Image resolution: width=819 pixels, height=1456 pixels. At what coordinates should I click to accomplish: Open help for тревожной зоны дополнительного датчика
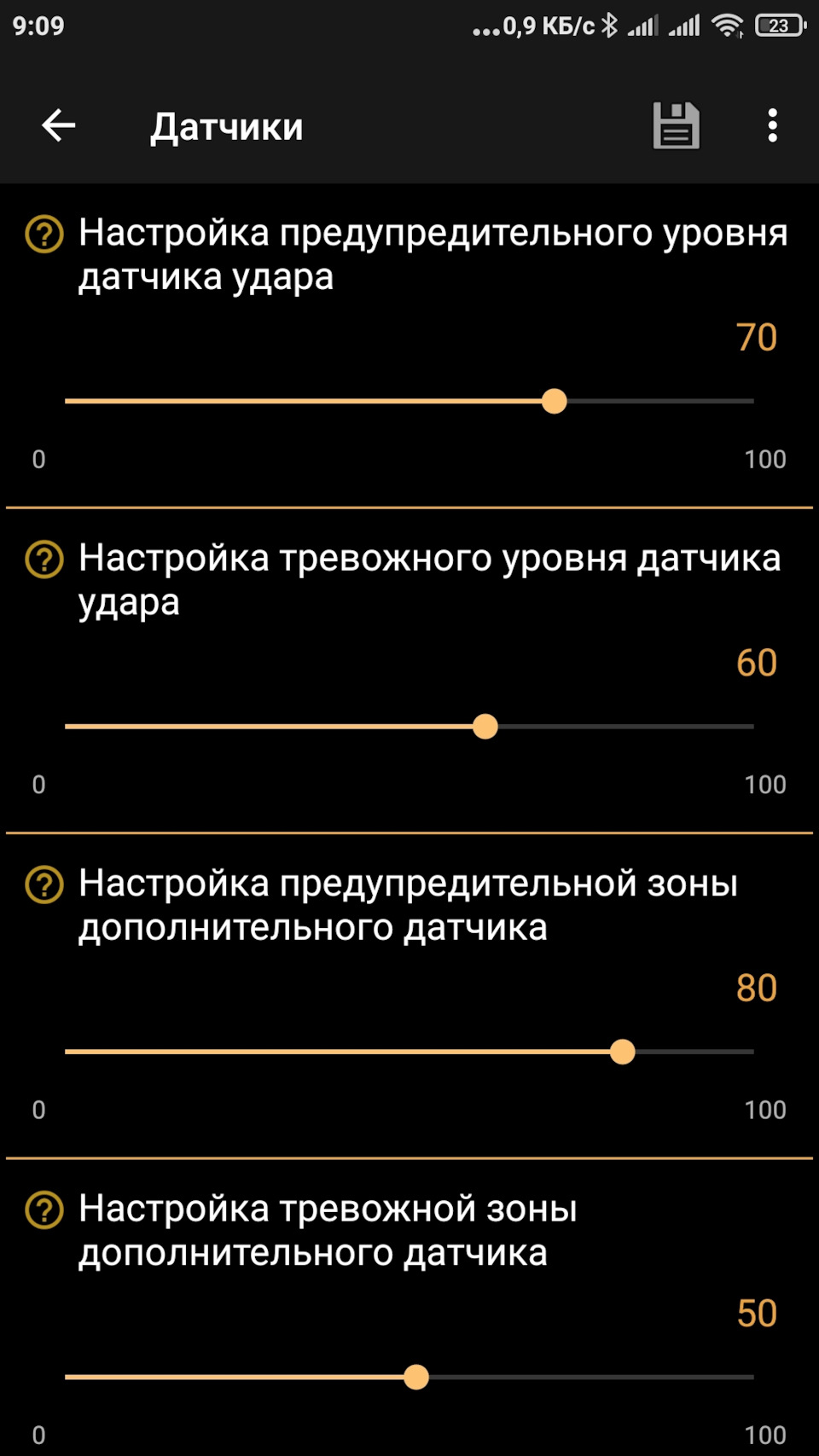coord(44,1210)
